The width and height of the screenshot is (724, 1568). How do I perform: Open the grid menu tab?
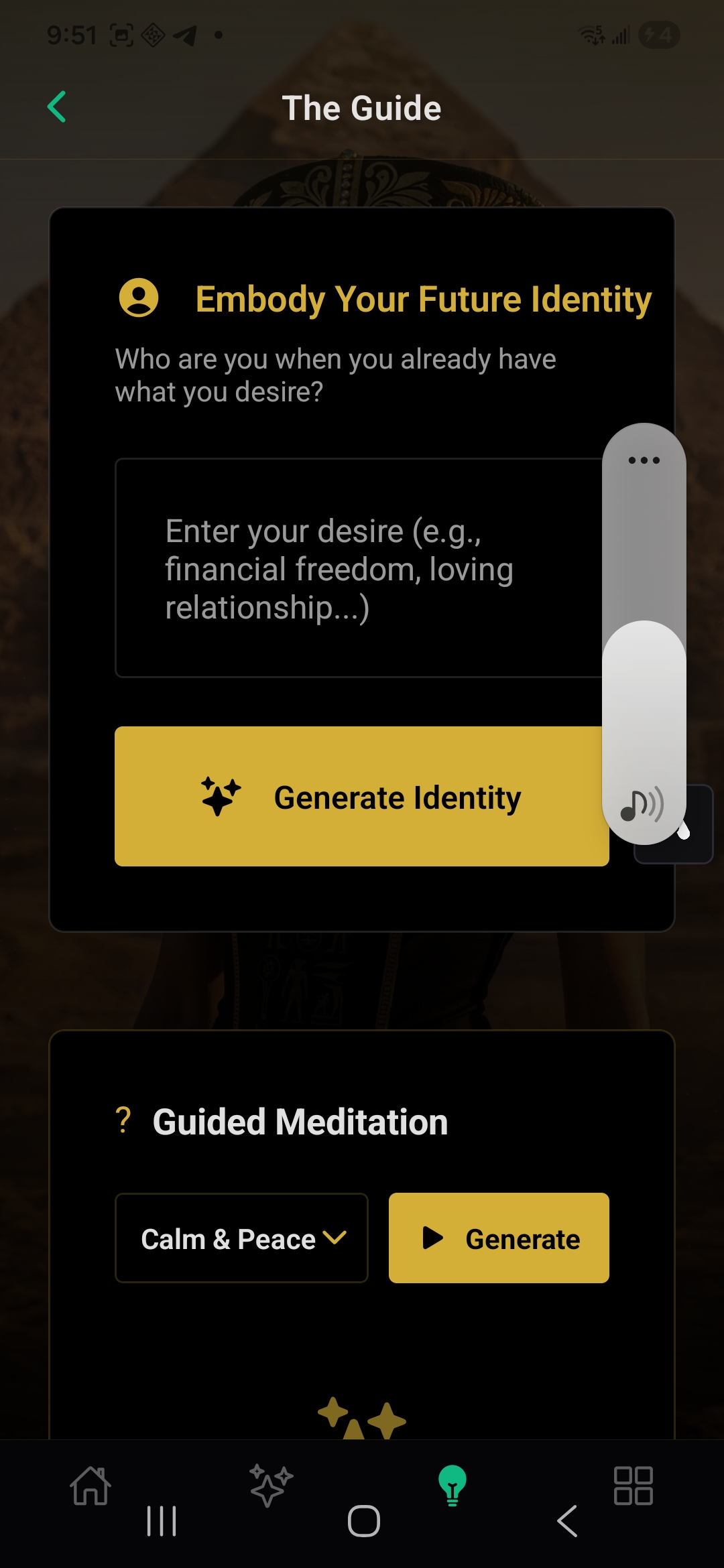[633, 1485]
